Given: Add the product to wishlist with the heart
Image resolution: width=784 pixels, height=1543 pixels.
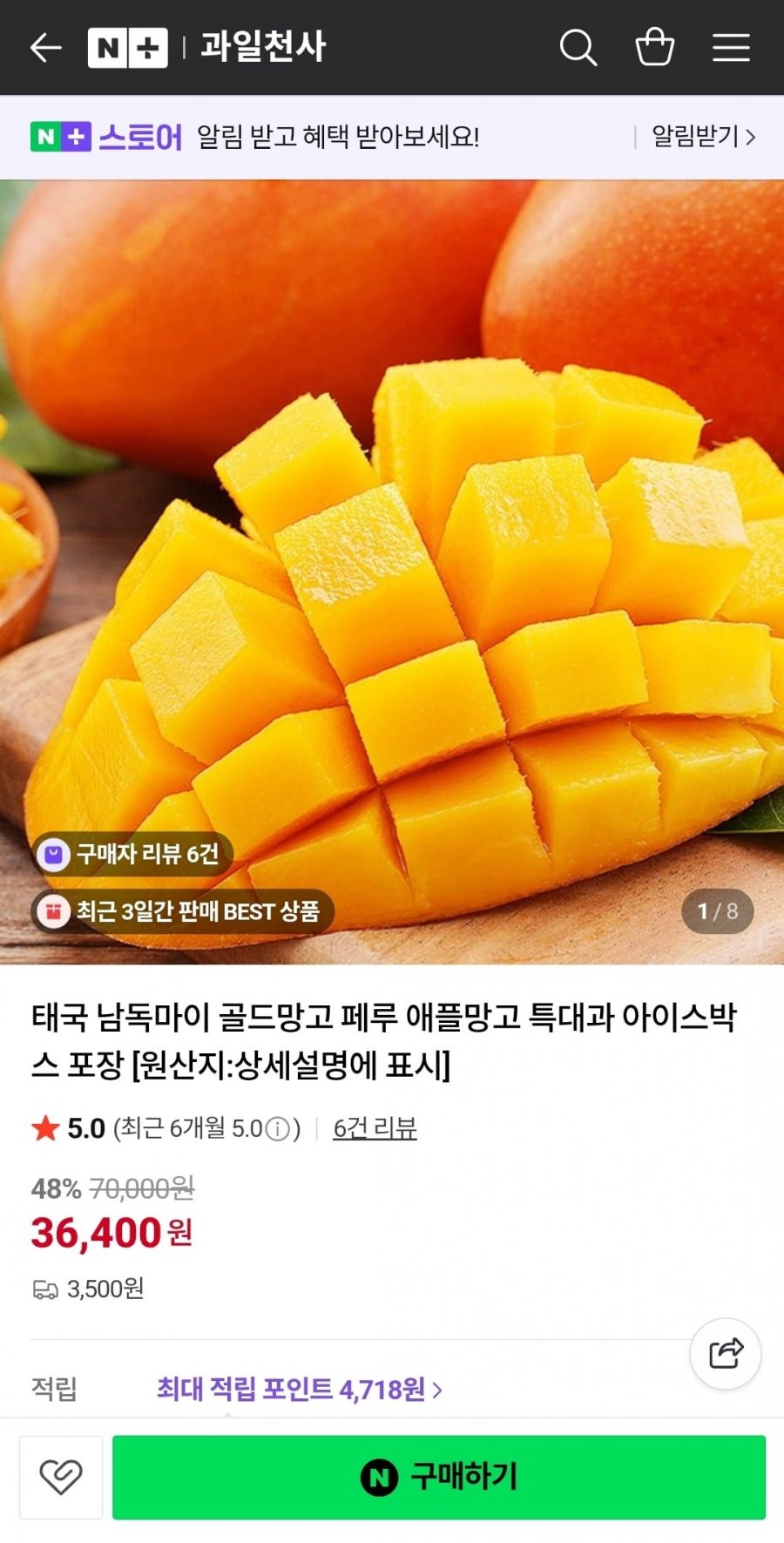Looking at the screenshot, I should 61,1477.
